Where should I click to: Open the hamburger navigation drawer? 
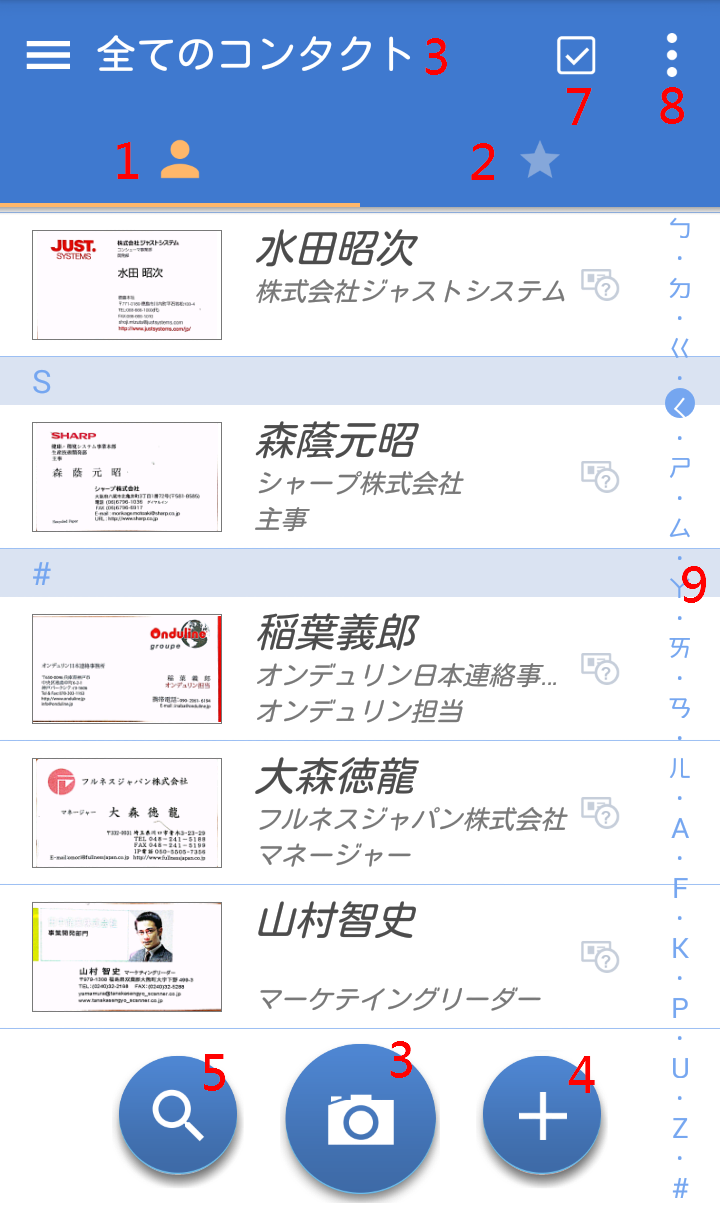click(48, 55)
